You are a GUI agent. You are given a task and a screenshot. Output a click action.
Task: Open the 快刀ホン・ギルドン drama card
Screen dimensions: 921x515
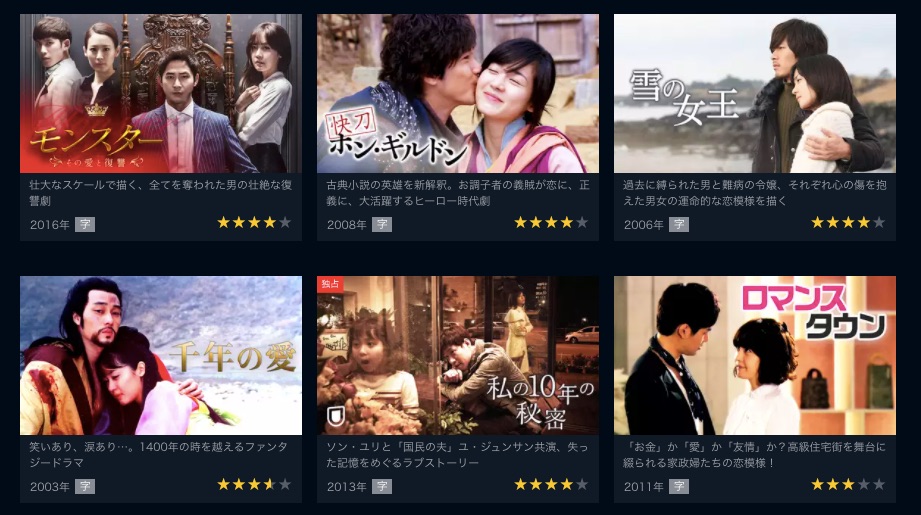pos(458,94)
